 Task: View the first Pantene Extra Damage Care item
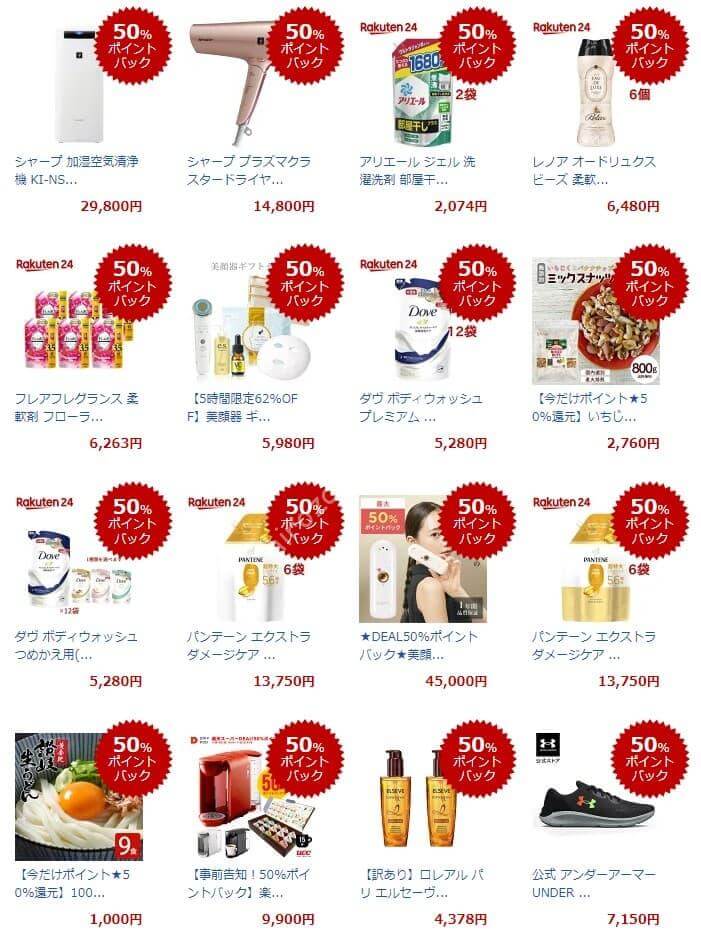[x=249, y=645]
